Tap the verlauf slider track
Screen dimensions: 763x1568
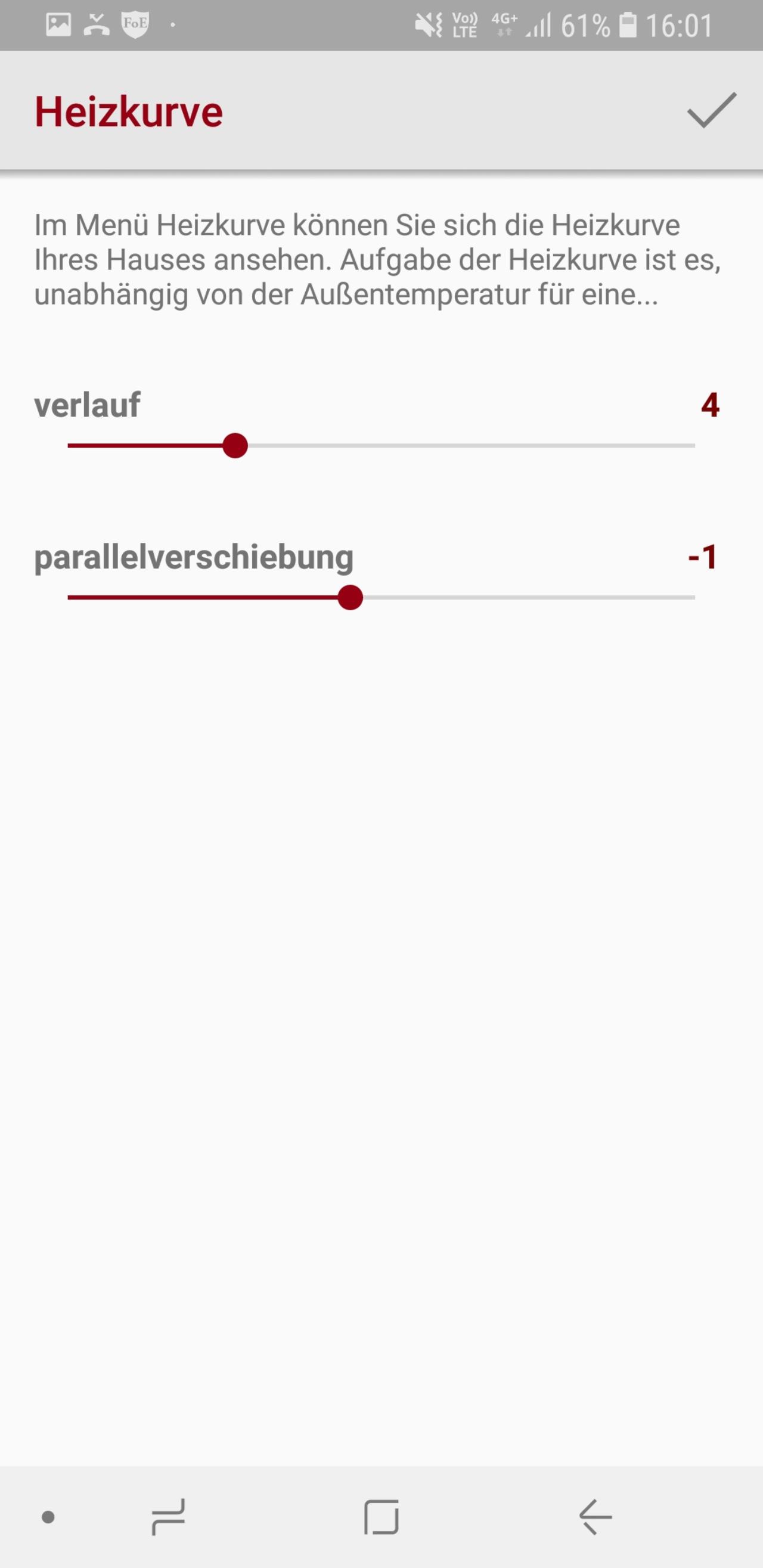click(381, 446)
